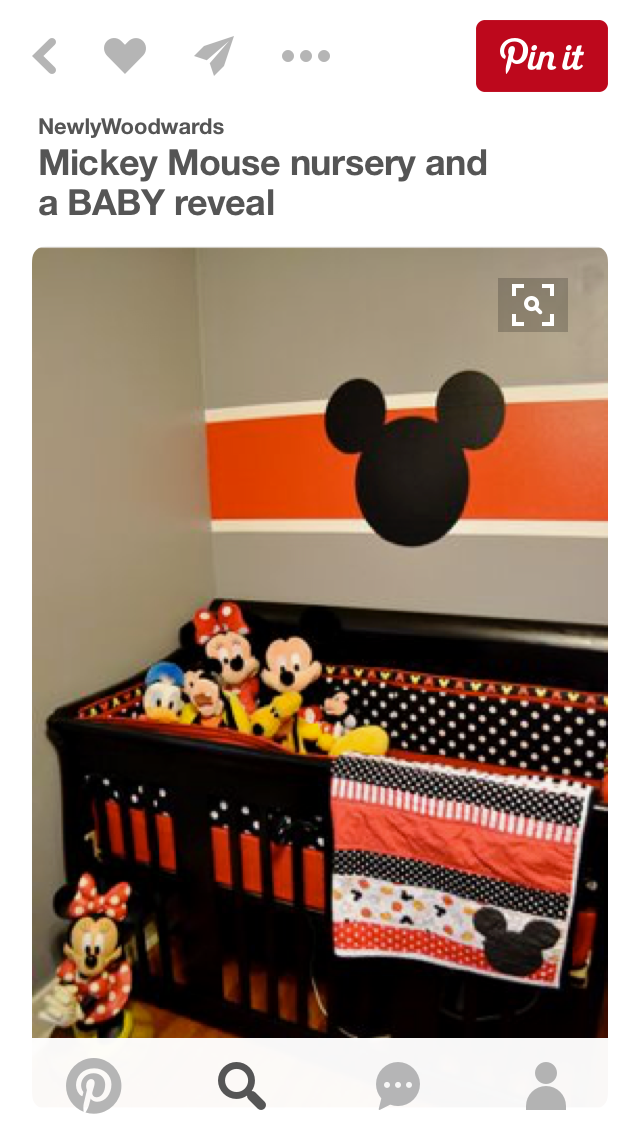640x1136 pixels.
Task: Send this pin via paper plane icon
Action: tap(214, 56)
